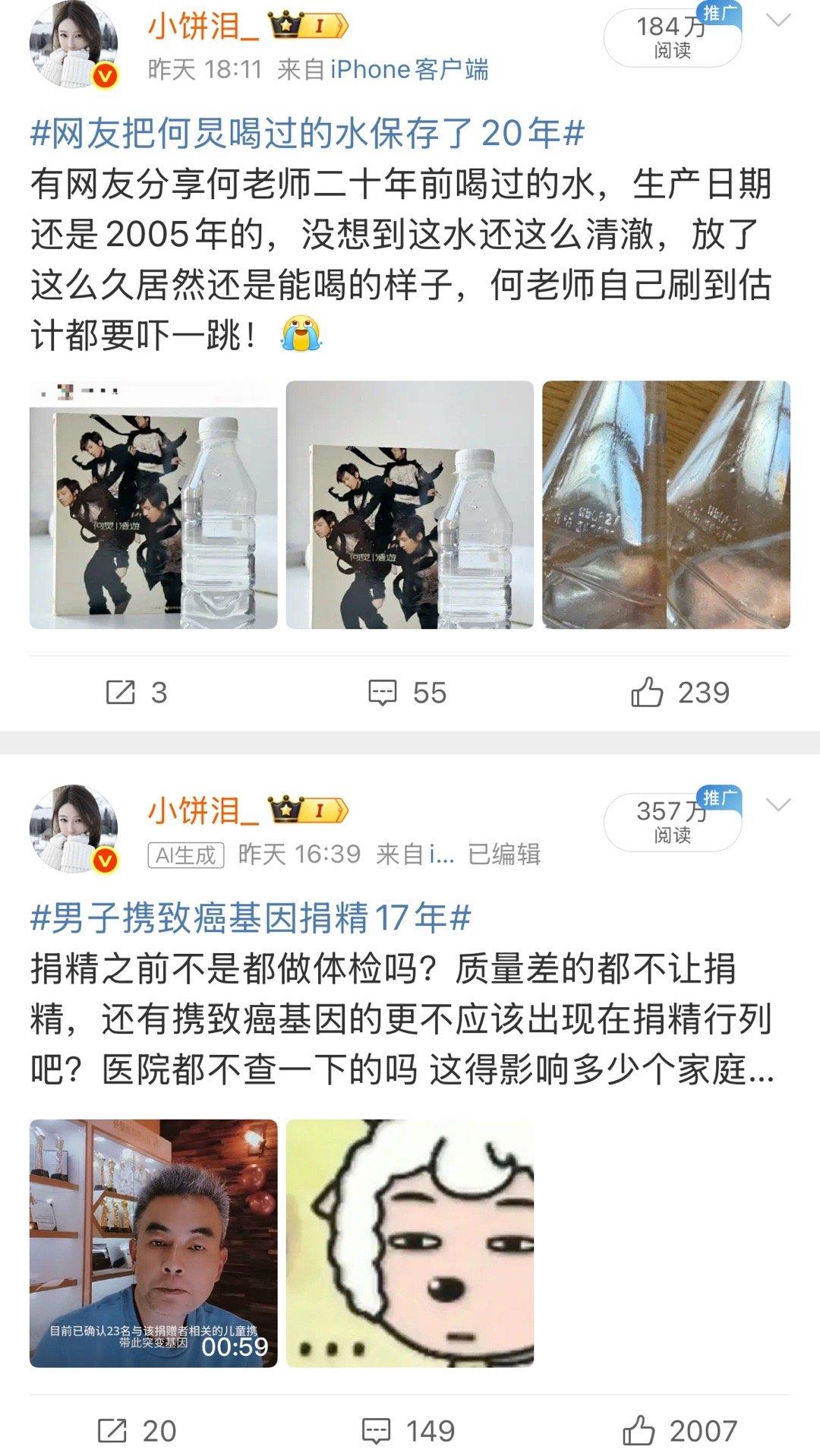Repost the 捐精 post with 20 reposts

point(137,1431)
